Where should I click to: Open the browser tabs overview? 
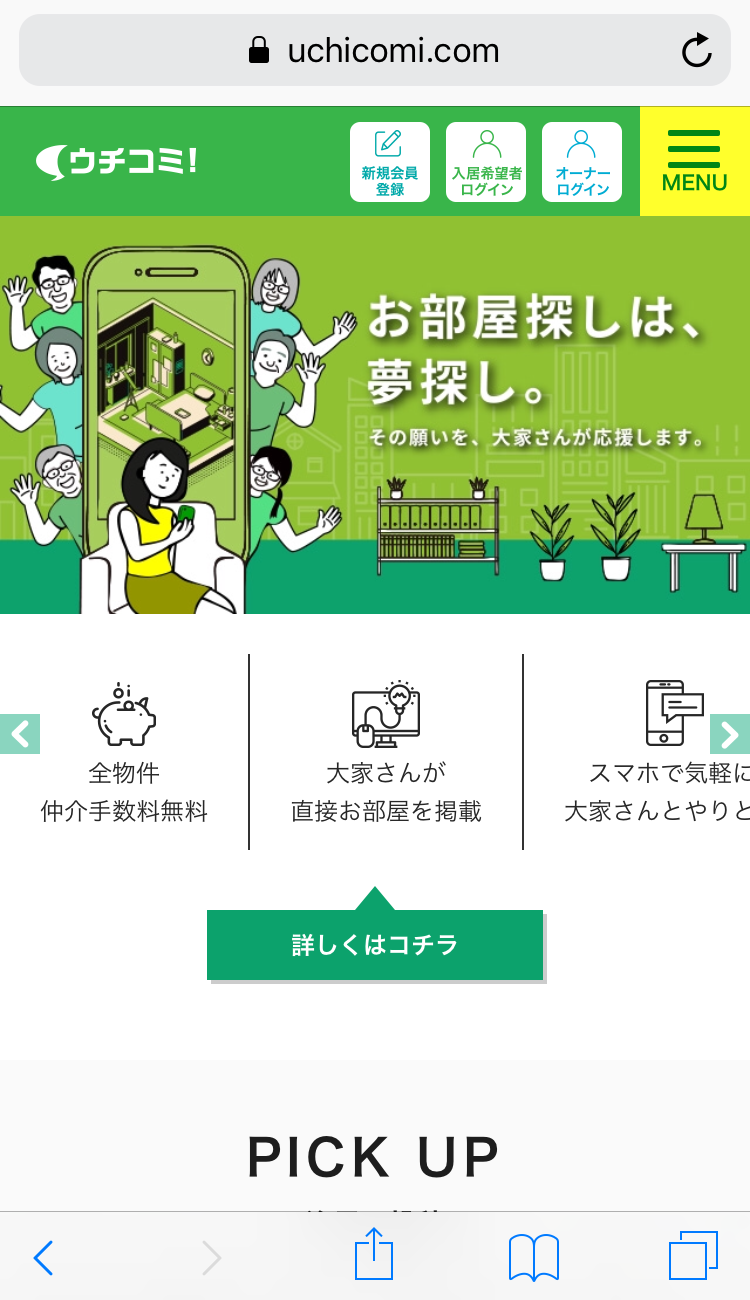click(693, 1255)
